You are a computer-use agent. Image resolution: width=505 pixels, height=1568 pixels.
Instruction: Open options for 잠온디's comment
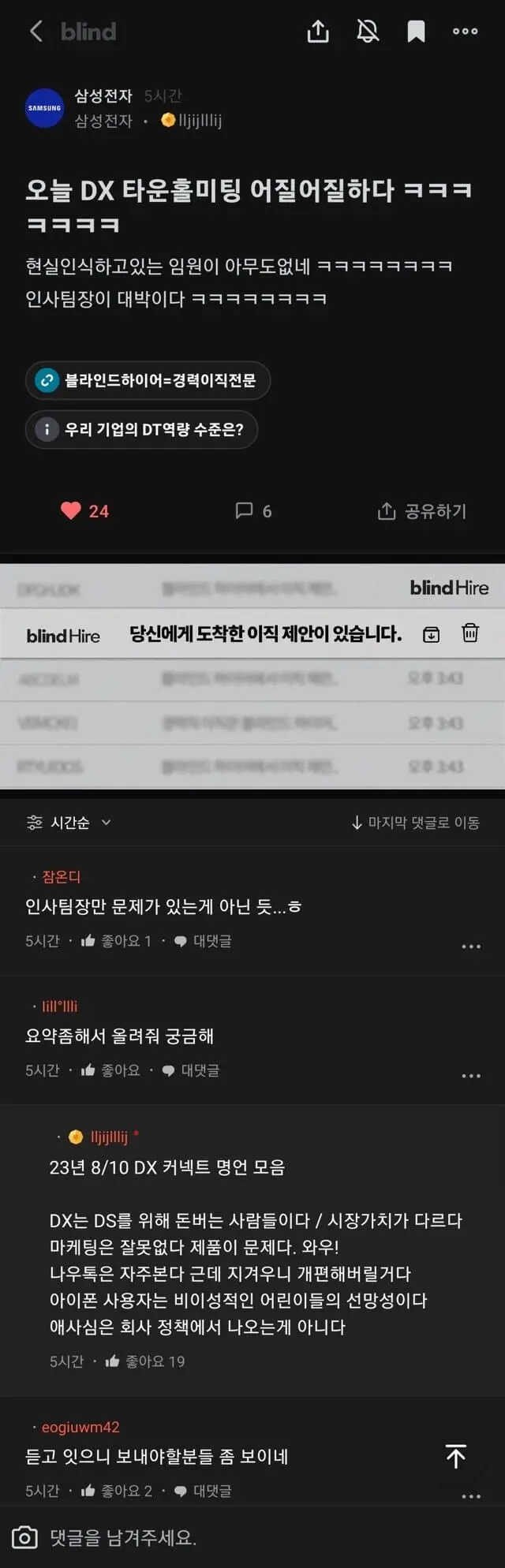click(470, 946)
